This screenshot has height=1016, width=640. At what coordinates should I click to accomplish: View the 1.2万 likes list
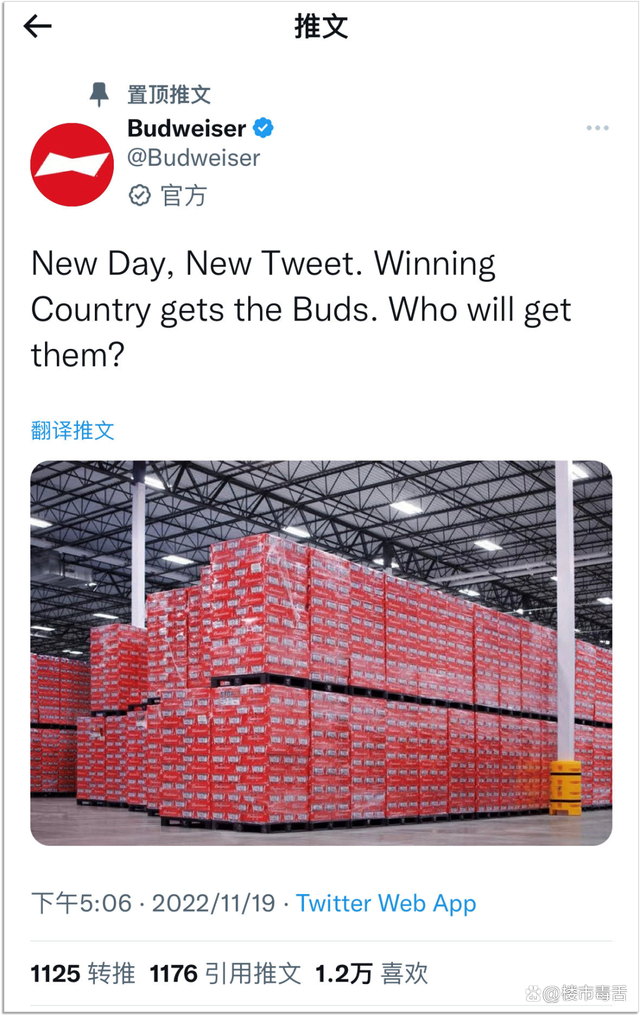[x=371, y=973]
